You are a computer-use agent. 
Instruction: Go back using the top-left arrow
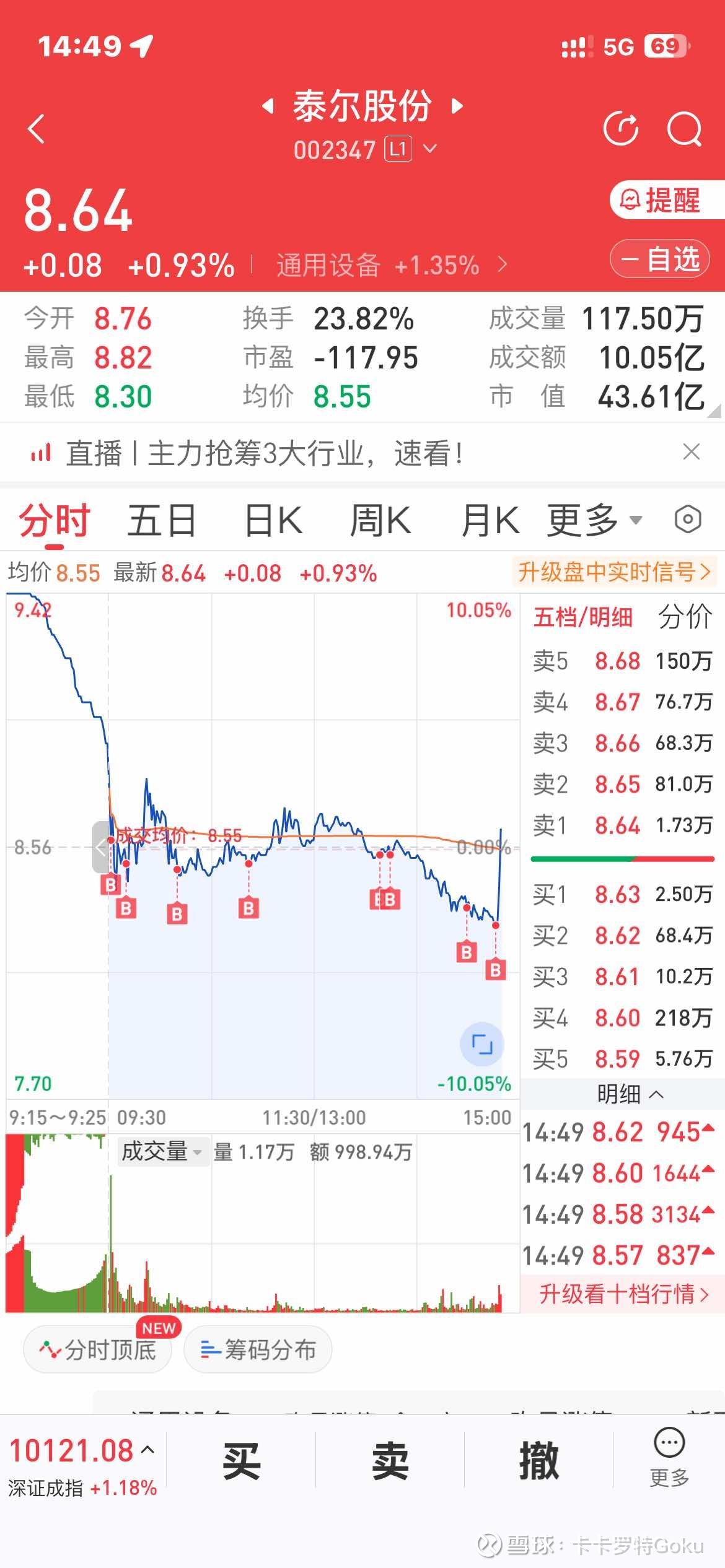[x=37, y=129]
